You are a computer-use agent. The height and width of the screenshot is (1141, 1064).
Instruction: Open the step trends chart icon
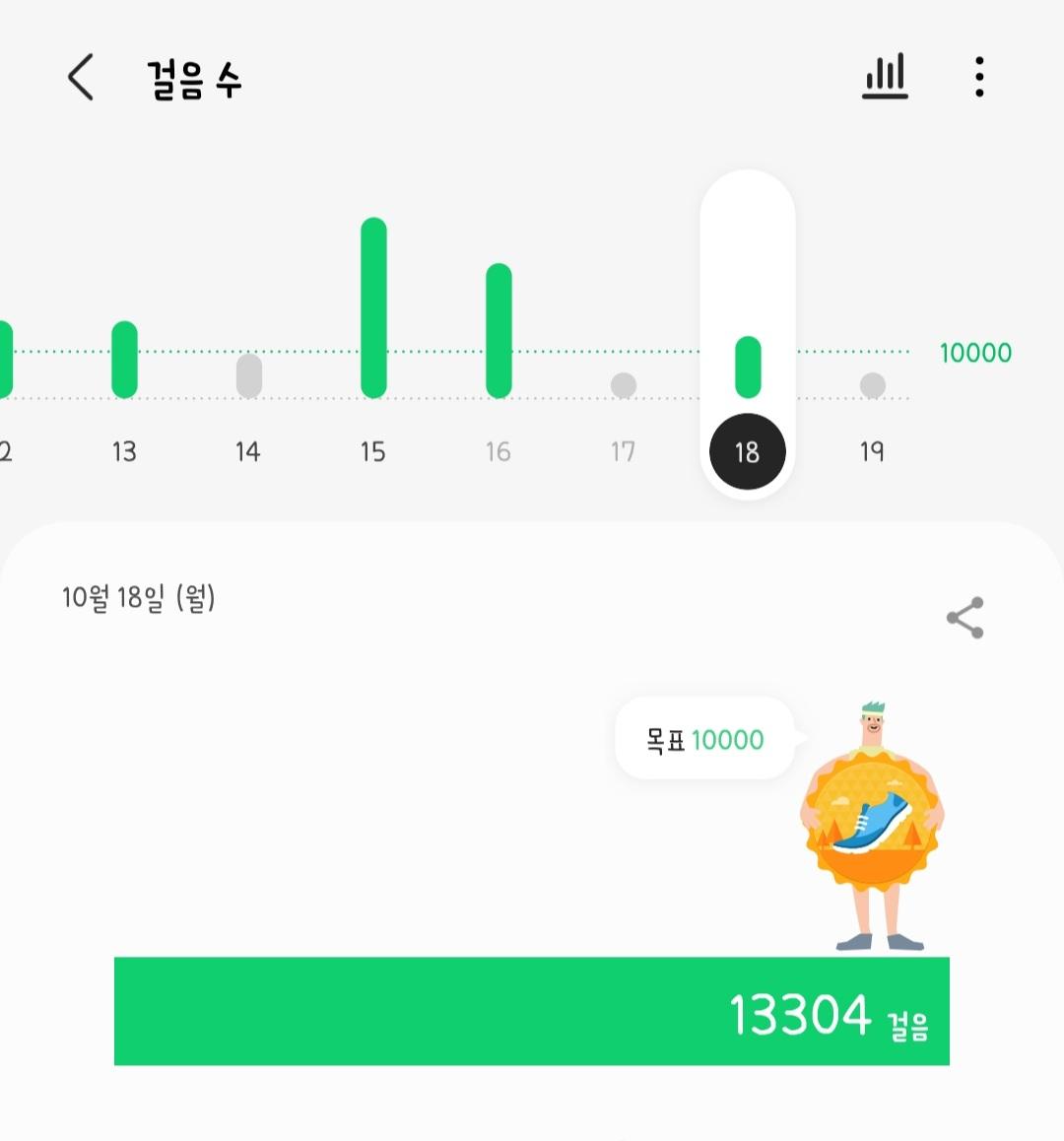(885, 77)
